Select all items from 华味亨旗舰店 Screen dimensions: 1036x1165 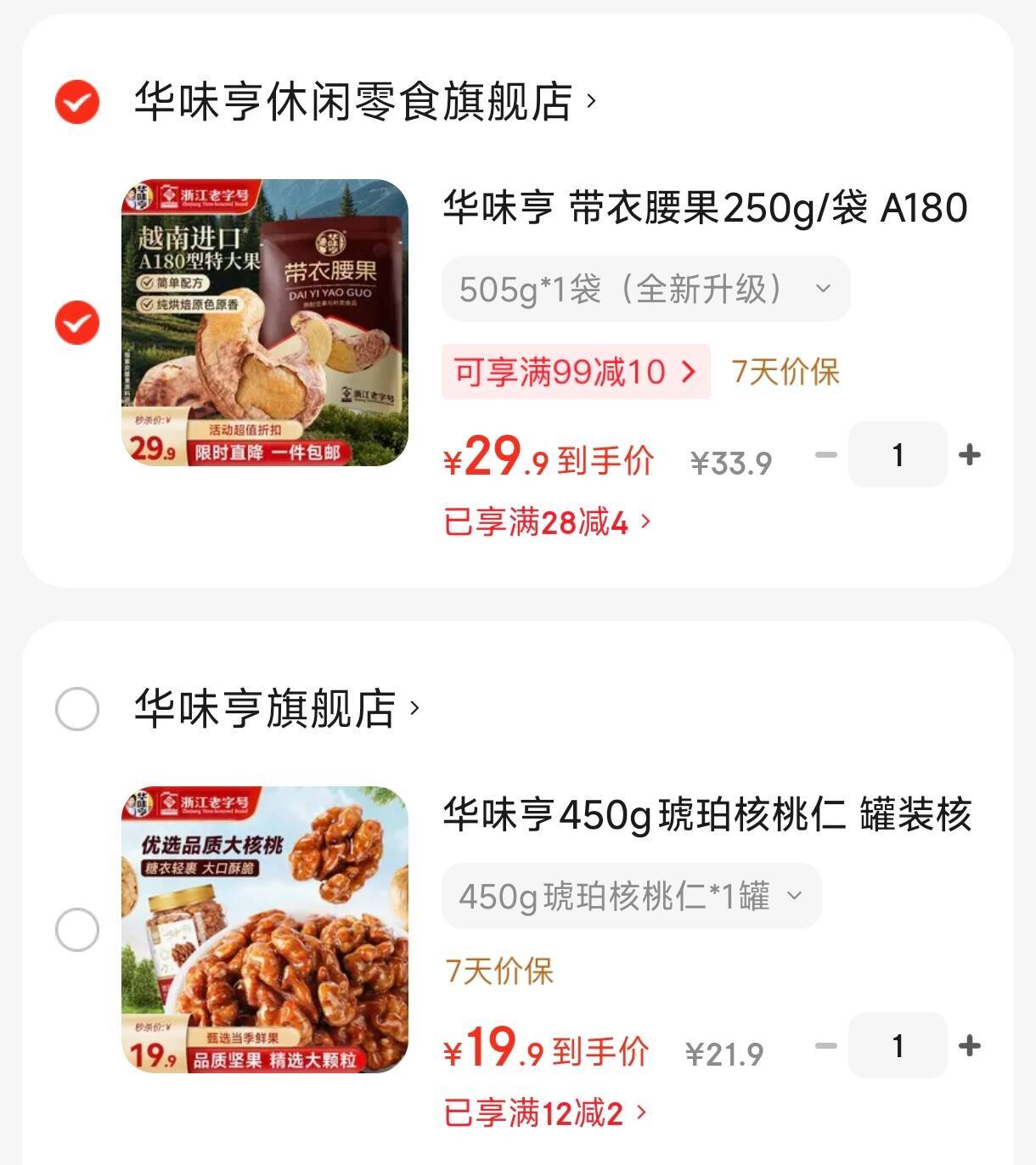tap(77, 709)
